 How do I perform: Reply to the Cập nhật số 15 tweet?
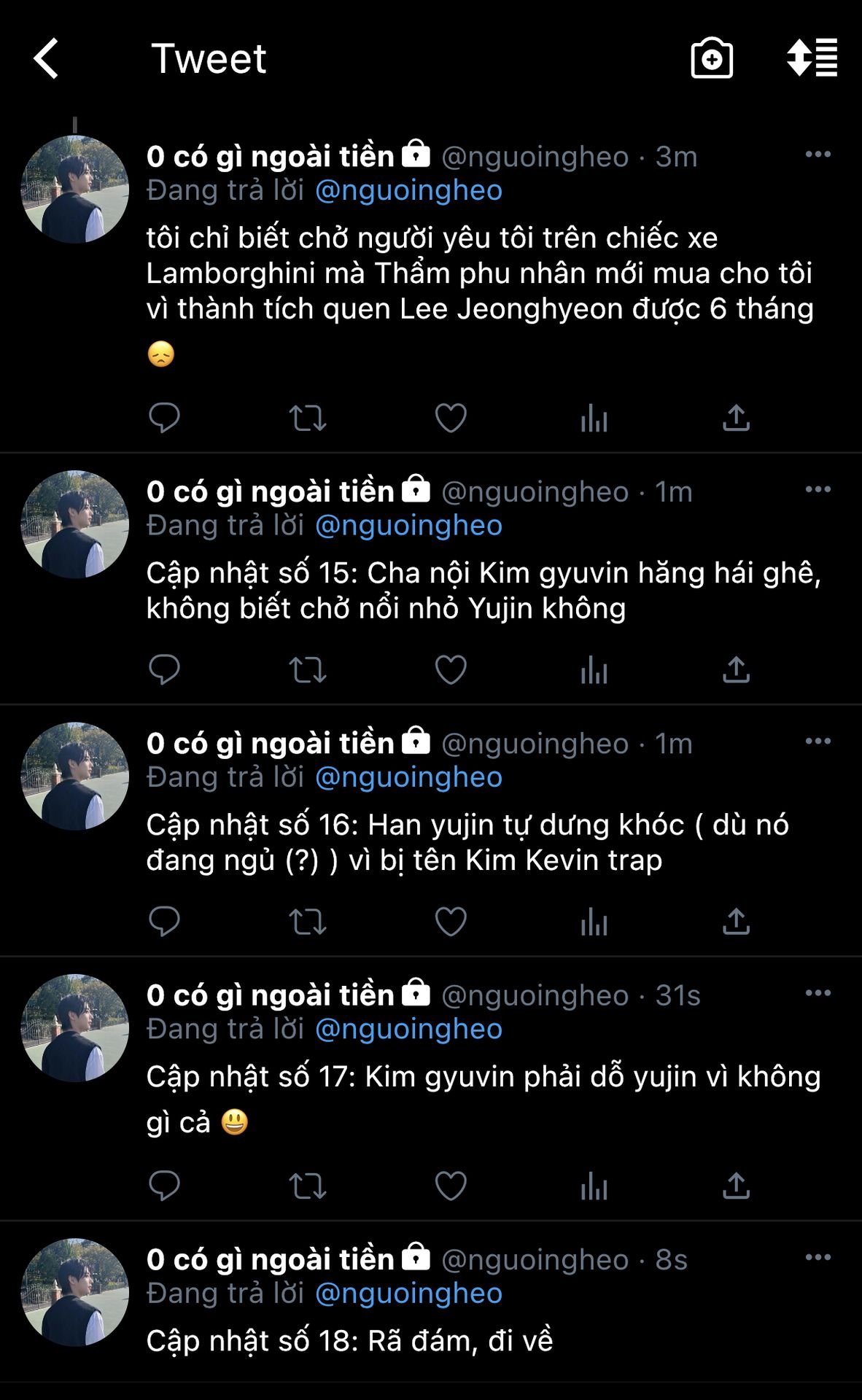164,669
